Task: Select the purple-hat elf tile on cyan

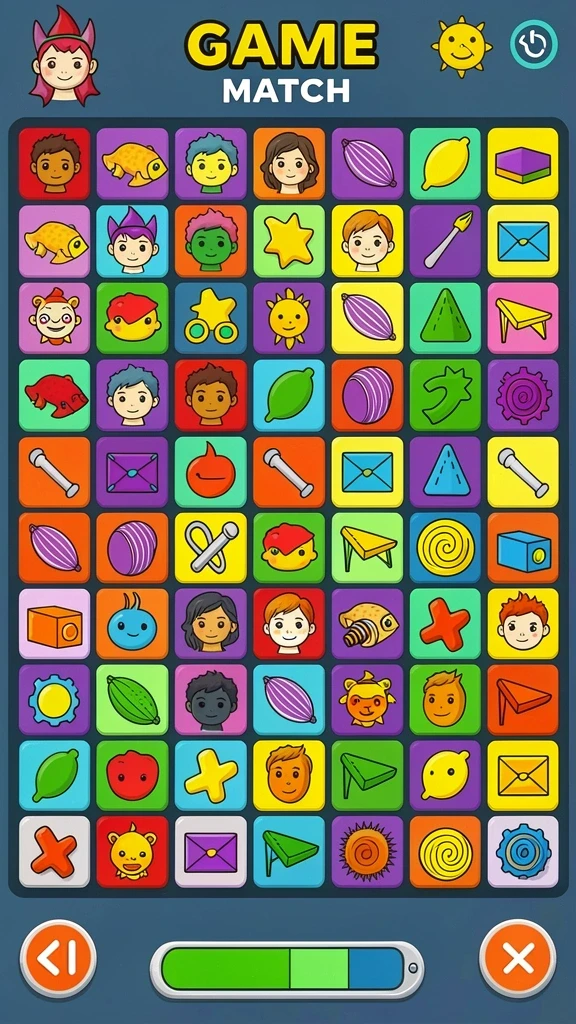Action: (133, 241)
